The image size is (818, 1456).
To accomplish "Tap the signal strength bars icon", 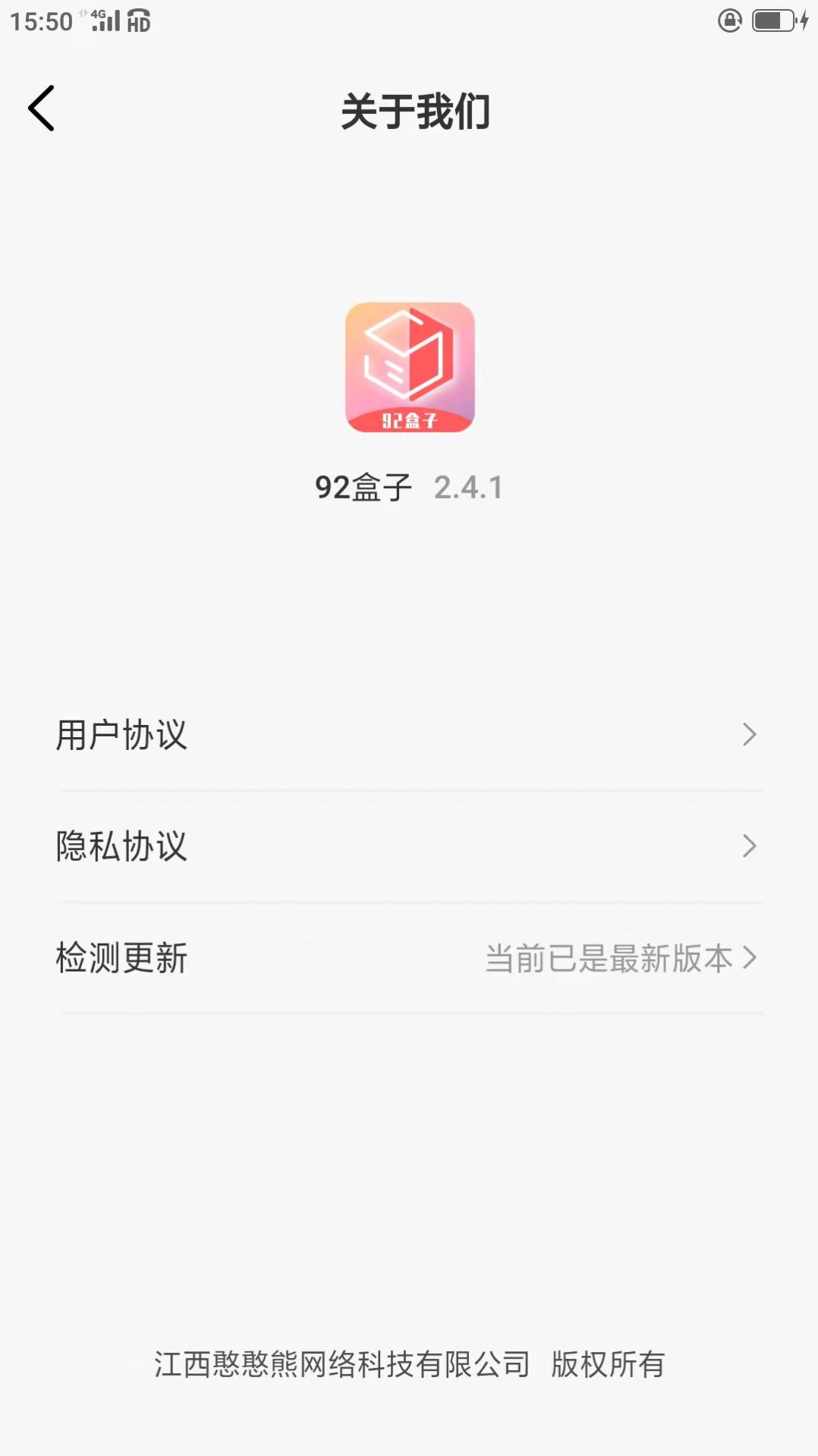I will pyautogui.click(x=106, y=25).
